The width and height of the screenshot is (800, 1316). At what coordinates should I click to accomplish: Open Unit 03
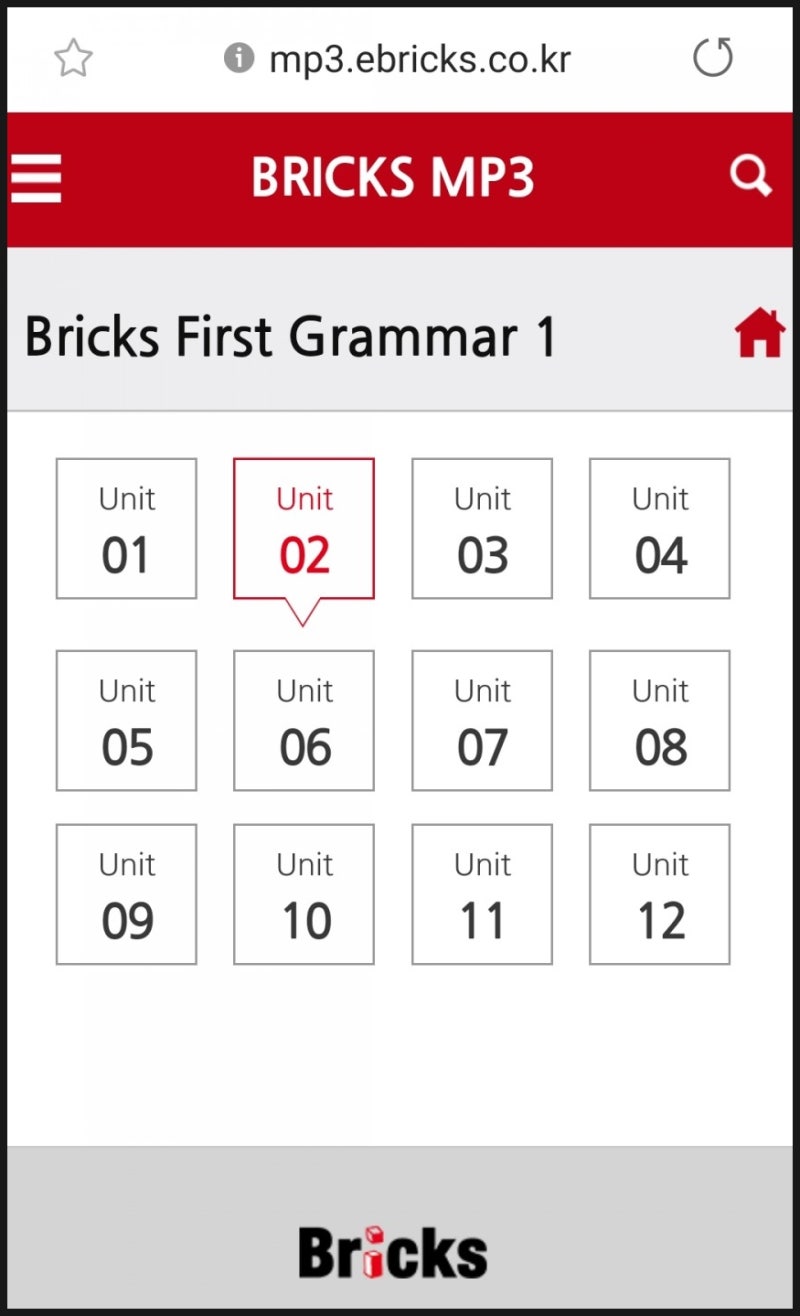(x=481, y=528)
